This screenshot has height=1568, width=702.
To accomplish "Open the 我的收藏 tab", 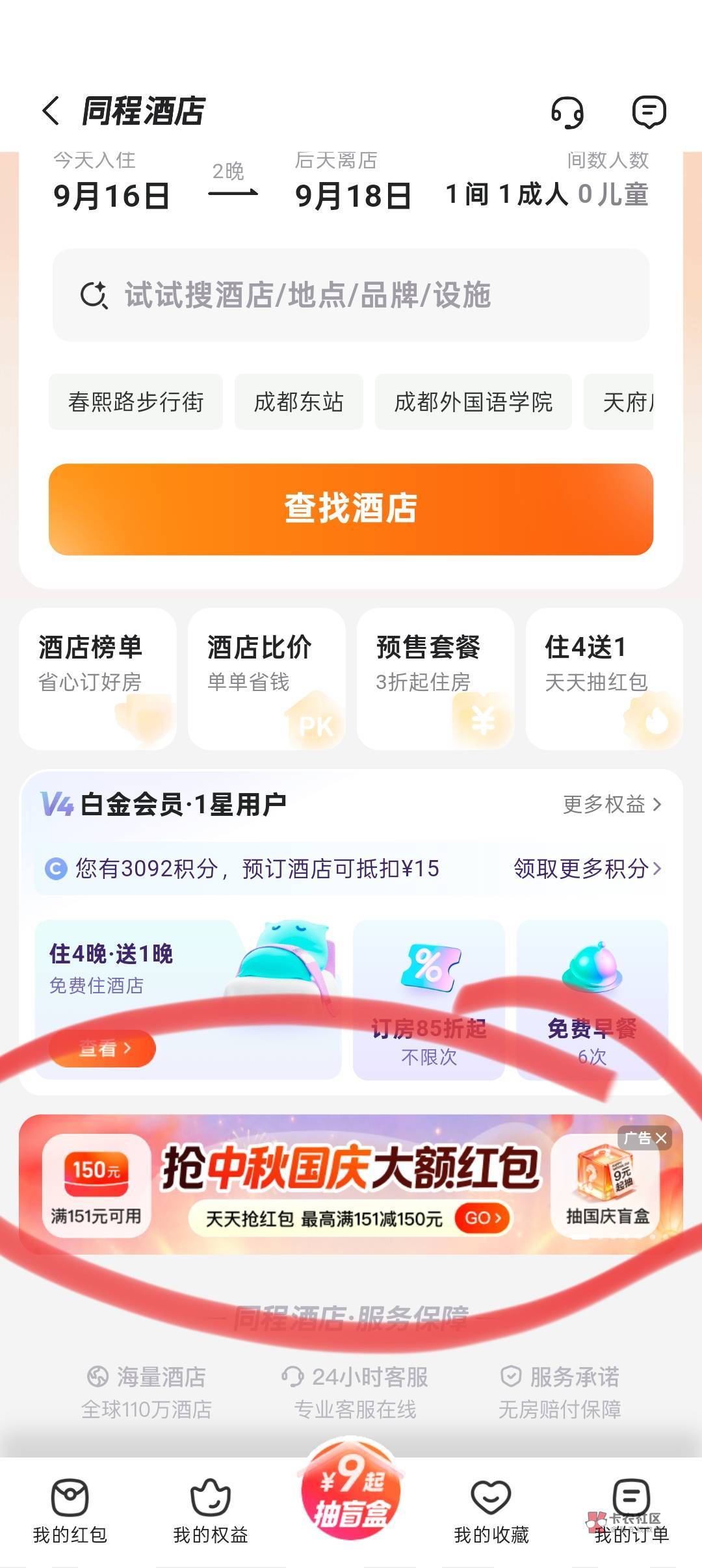I will (491, 1511).
